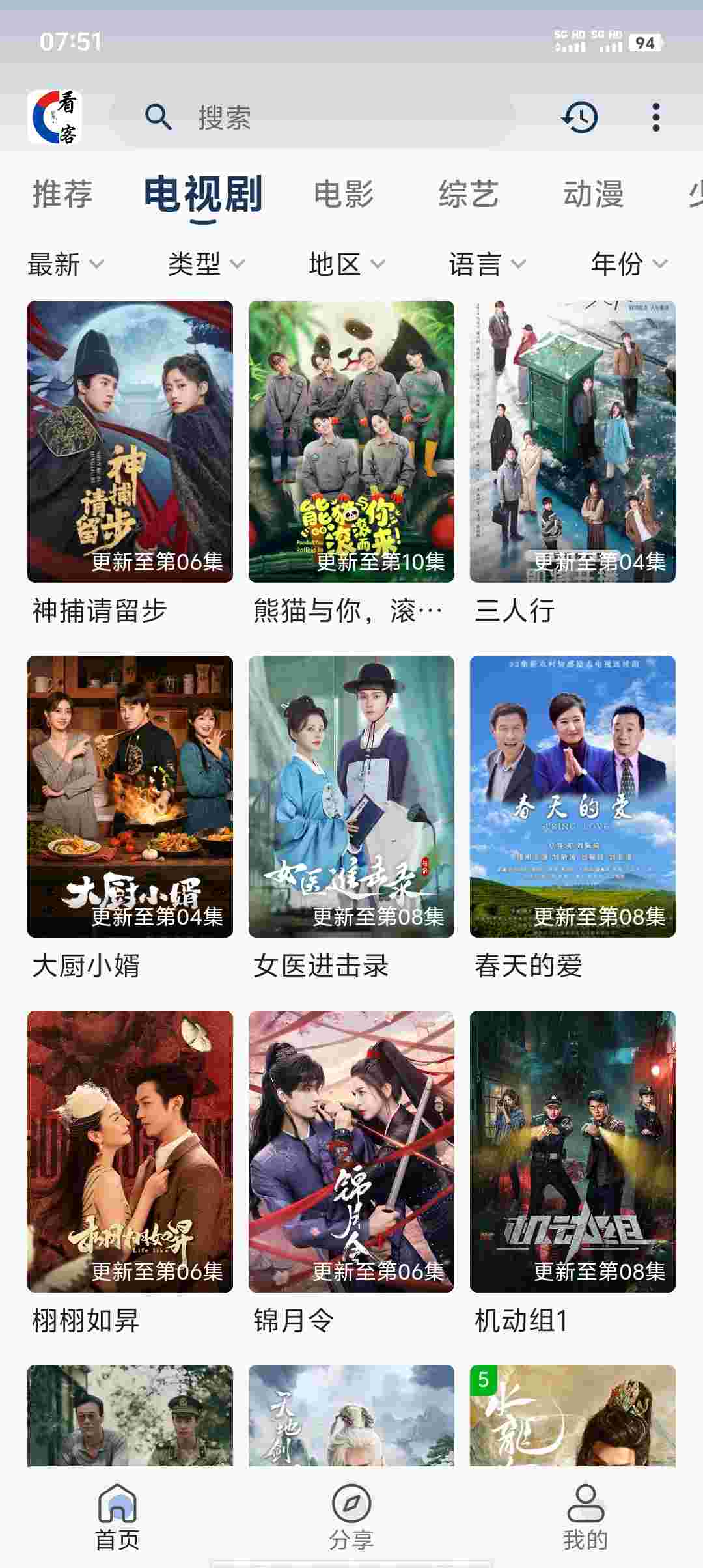This screenshot has width=703, height=1568.
Task: Expand the 语言 filter dropdown
Action: pyautogui.click(x=487, y=264)
